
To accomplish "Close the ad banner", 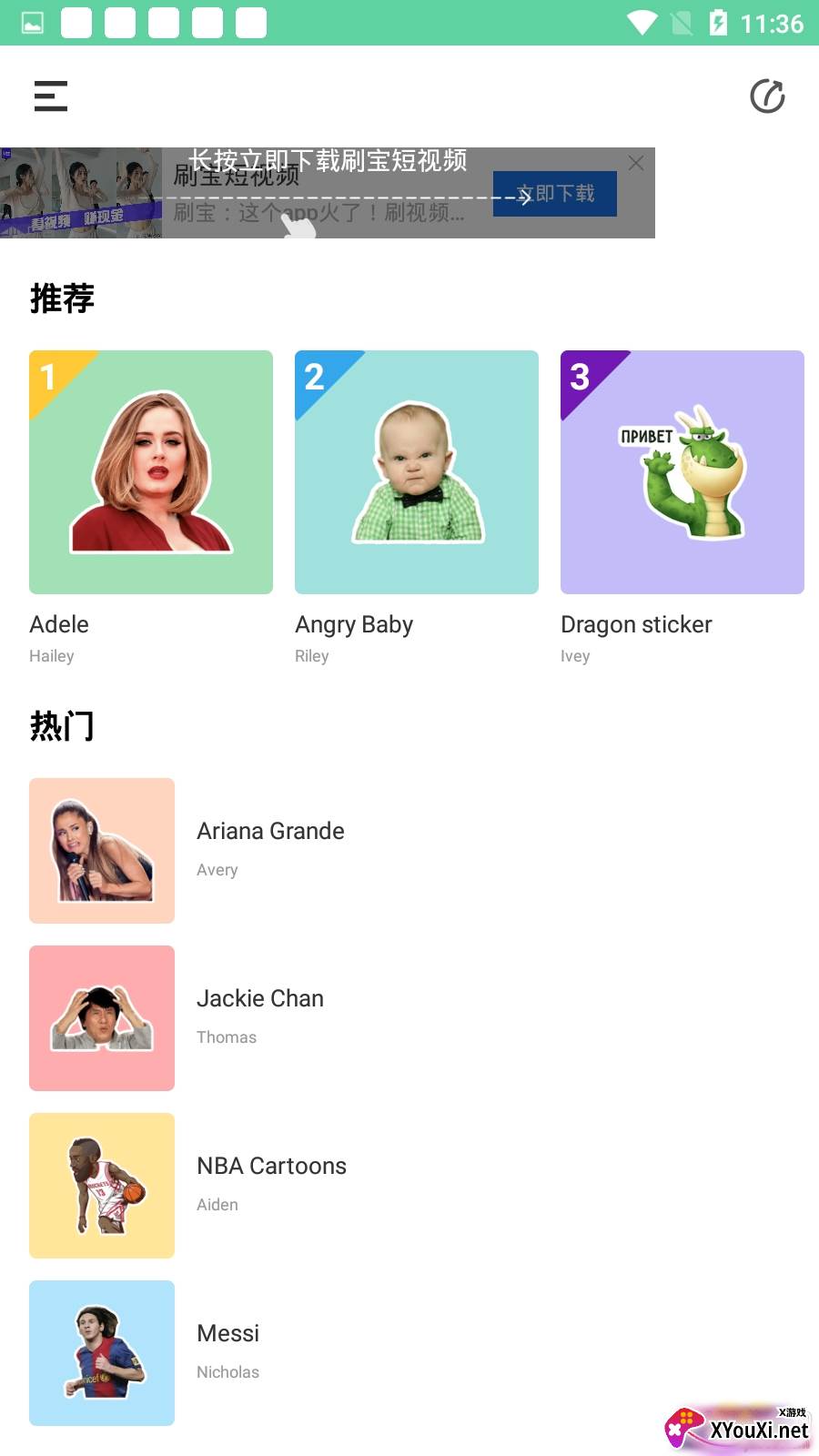I will (636, 163).
